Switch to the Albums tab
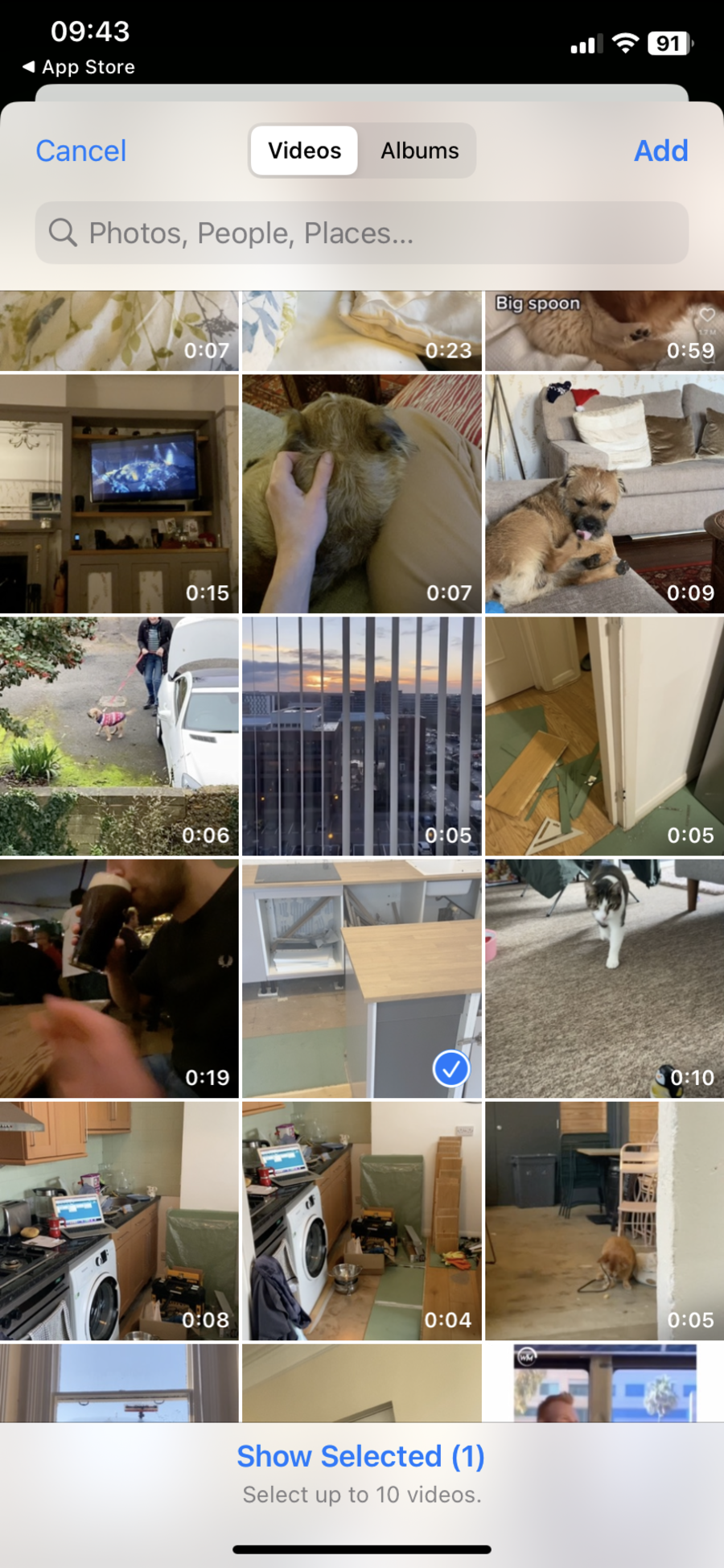 (x=419, y=151)
